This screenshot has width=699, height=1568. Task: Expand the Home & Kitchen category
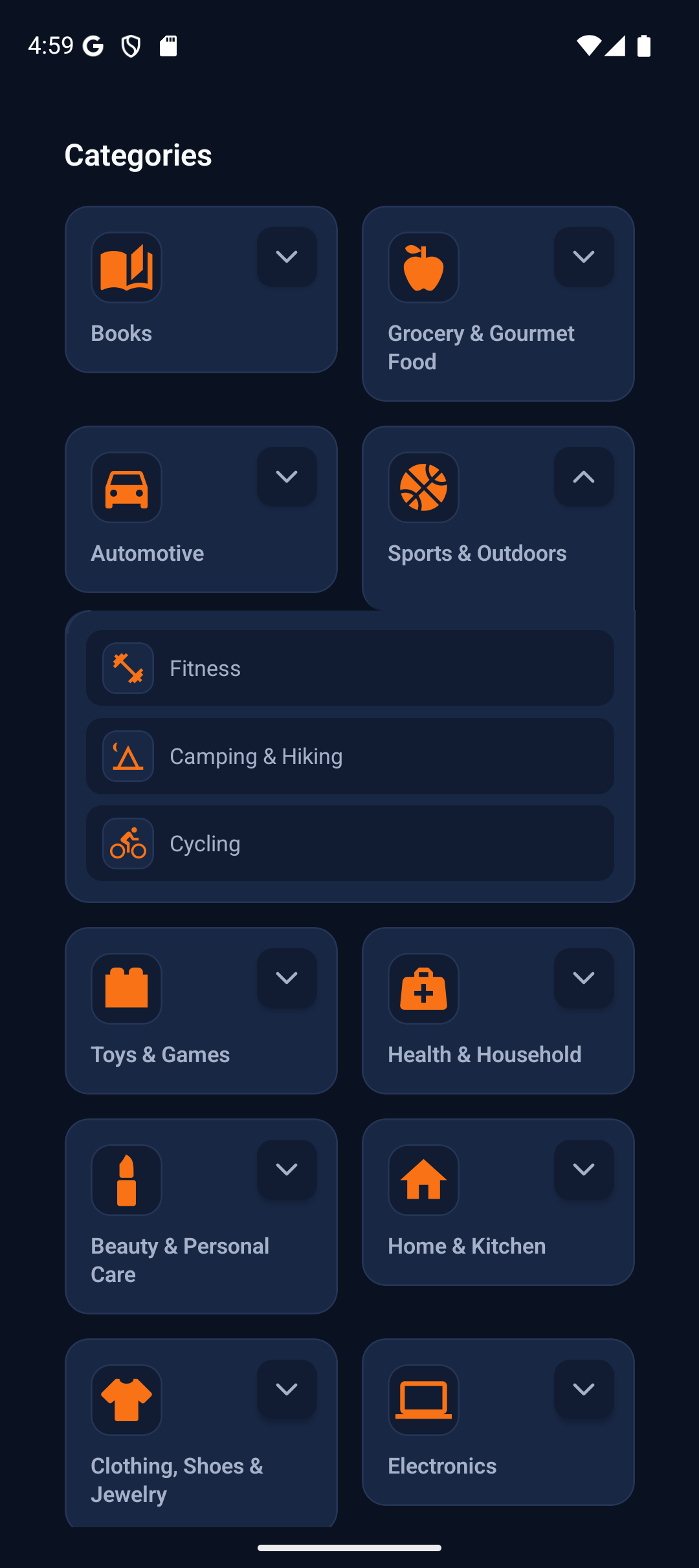(583, 1169)
